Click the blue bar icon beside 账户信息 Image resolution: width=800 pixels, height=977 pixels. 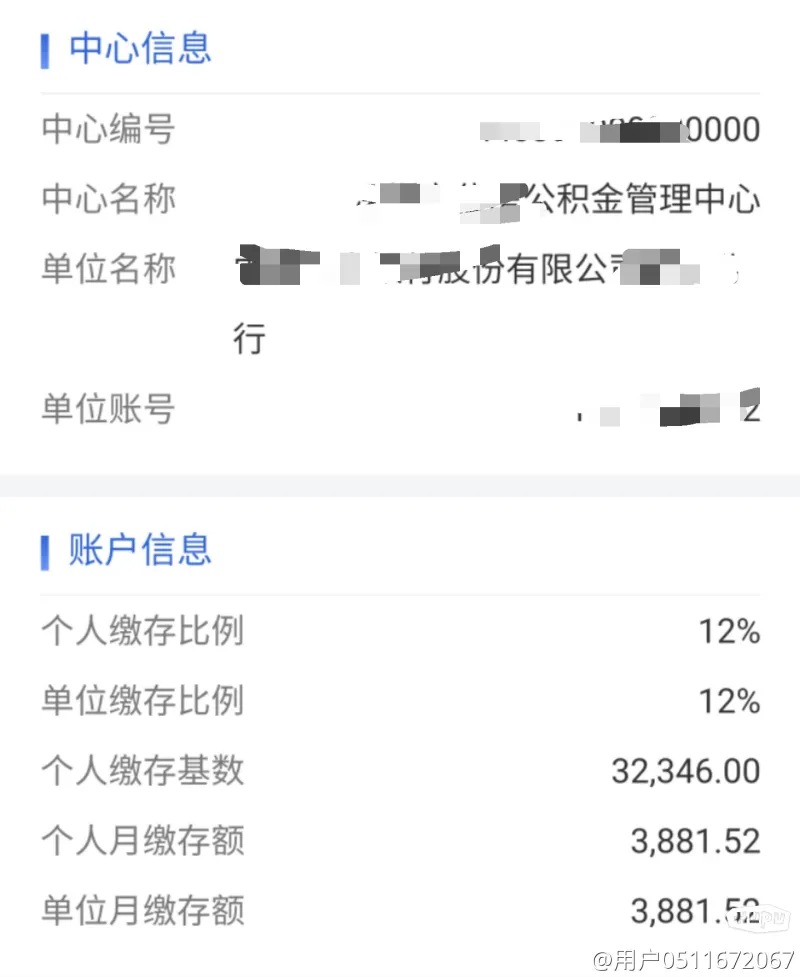coord(45,549)
